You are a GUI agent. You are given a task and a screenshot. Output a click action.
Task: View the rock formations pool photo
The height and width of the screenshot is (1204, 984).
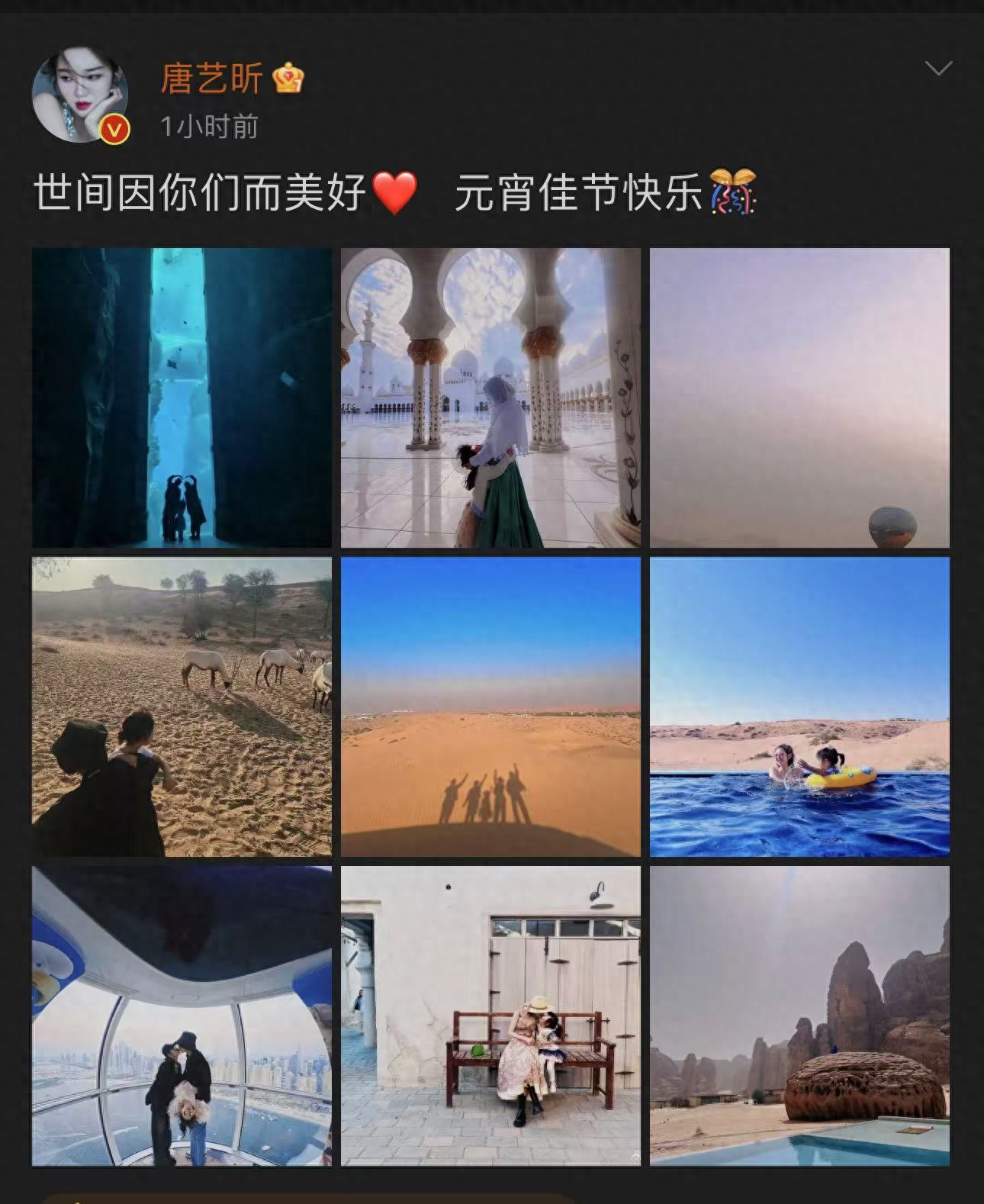coord(799,1016)
